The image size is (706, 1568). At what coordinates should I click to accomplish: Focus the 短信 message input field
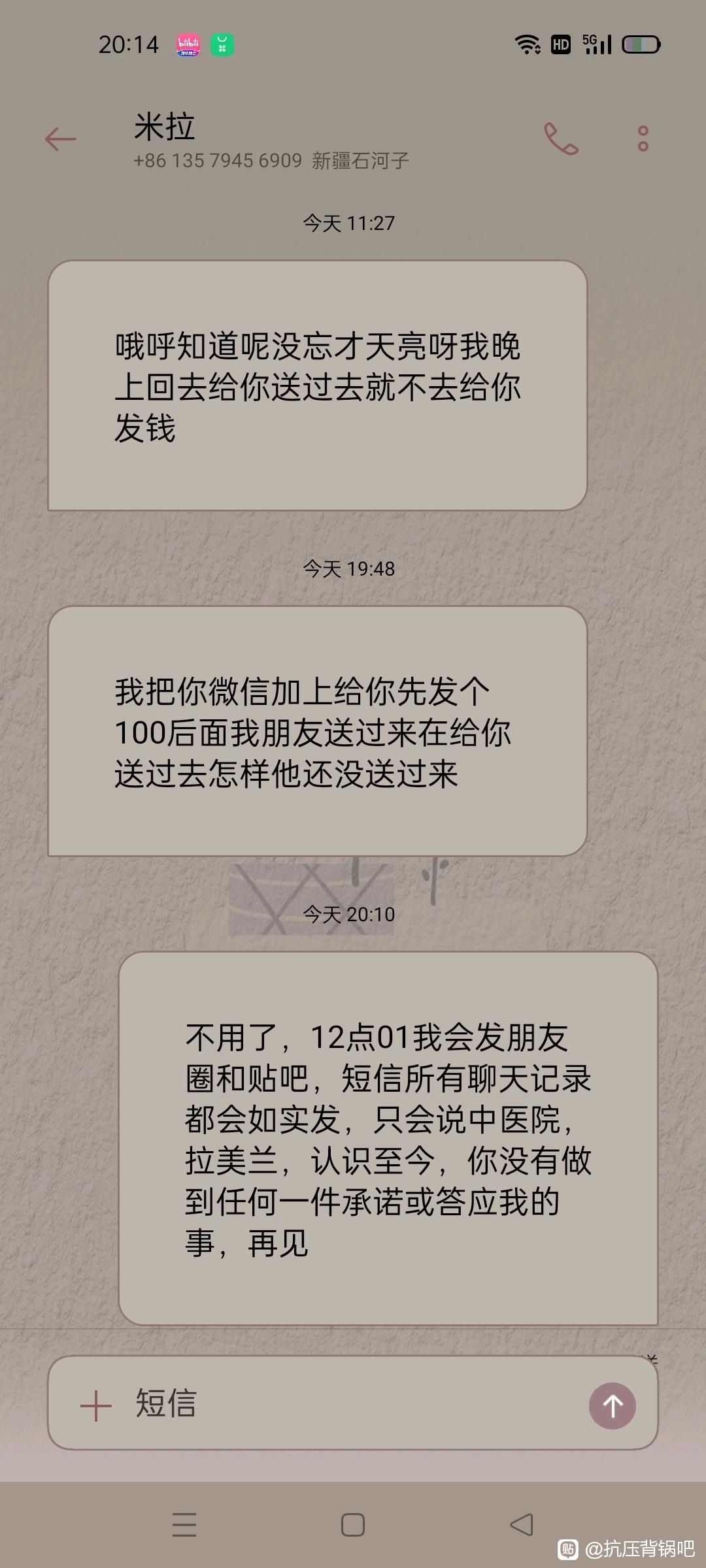[353, 1405]
